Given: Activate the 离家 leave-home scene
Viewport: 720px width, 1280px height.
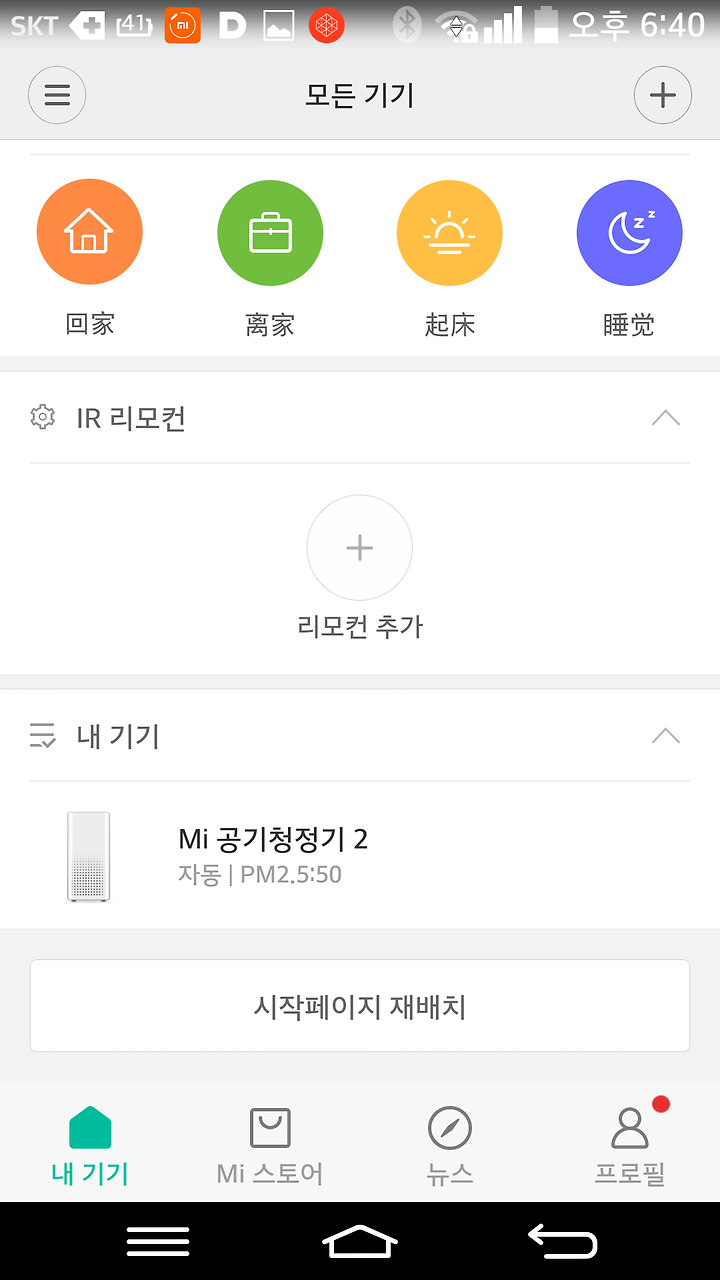Looking at the screenshot, I should tap(270, 233).
